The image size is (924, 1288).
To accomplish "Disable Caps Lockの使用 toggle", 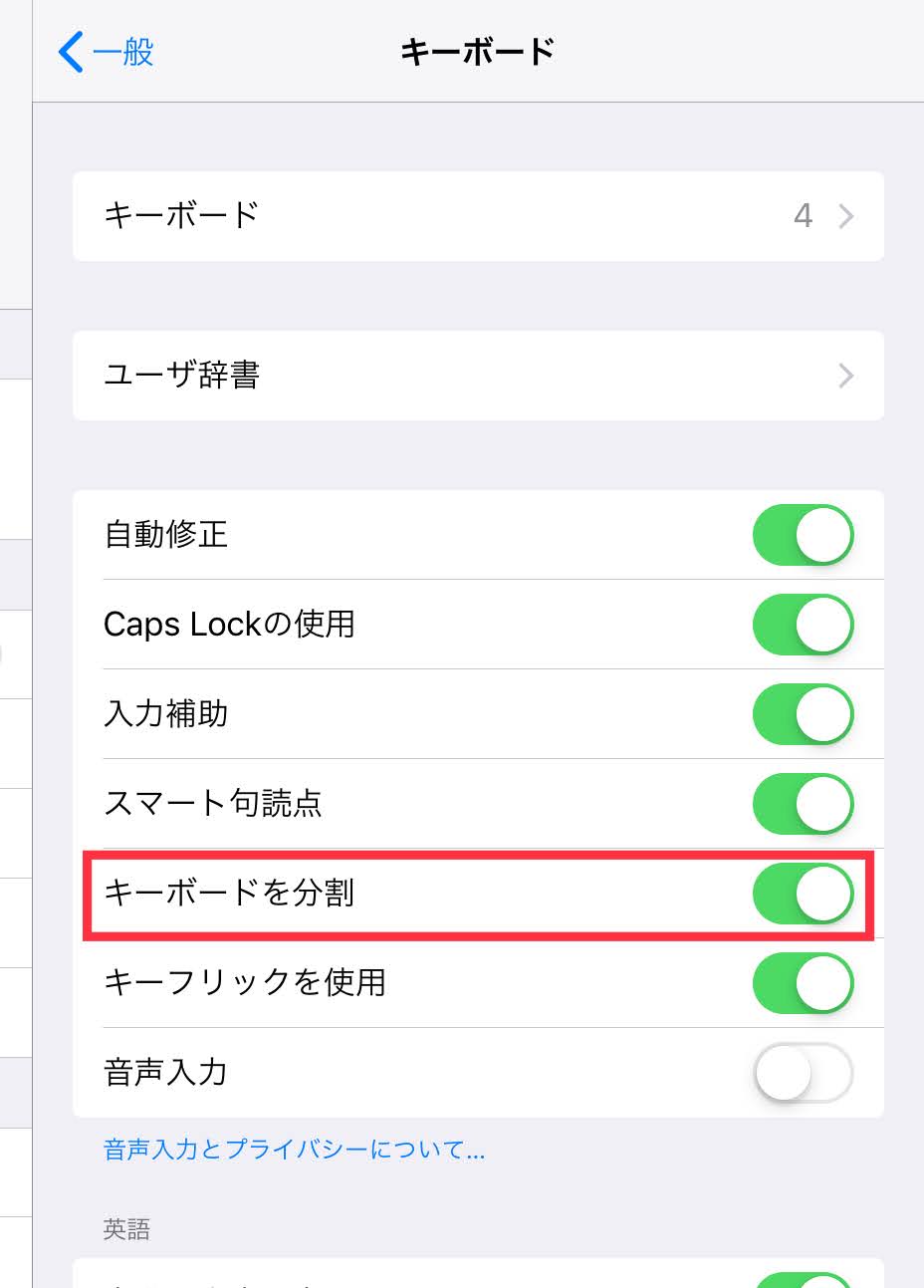I will pos(803,625).
